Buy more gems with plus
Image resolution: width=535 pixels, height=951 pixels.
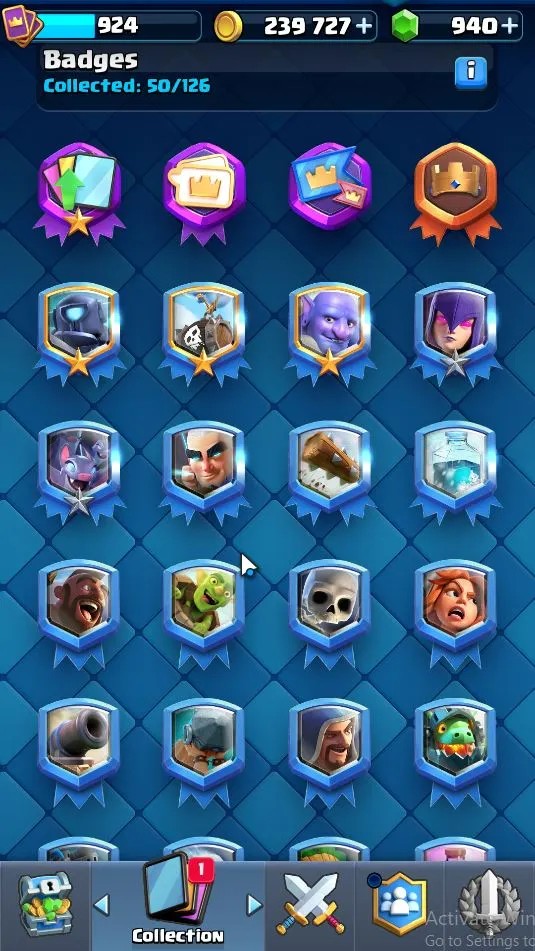pos(510,25)
